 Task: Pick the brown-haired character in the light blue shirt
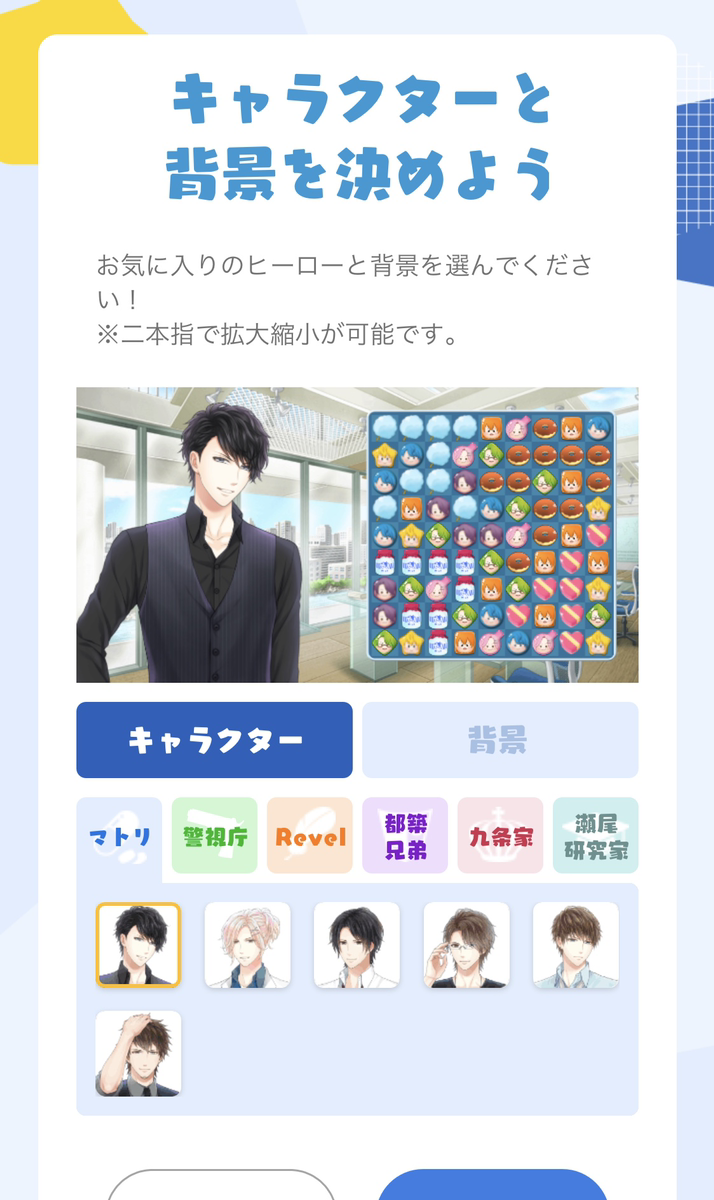[575, 945]
